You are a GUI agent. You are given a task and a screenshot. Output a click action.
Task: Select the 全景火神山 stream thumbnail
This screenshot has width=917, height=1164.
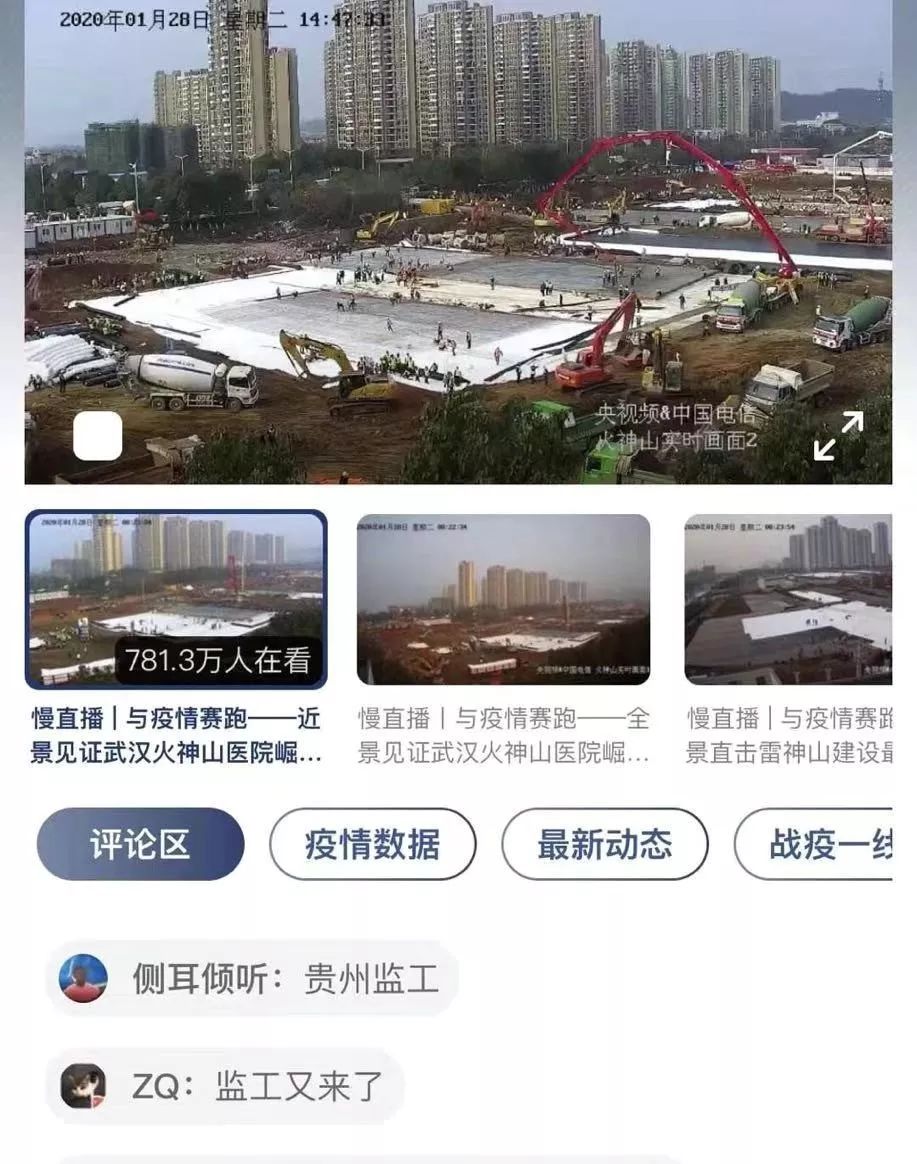tap(502, 595)
